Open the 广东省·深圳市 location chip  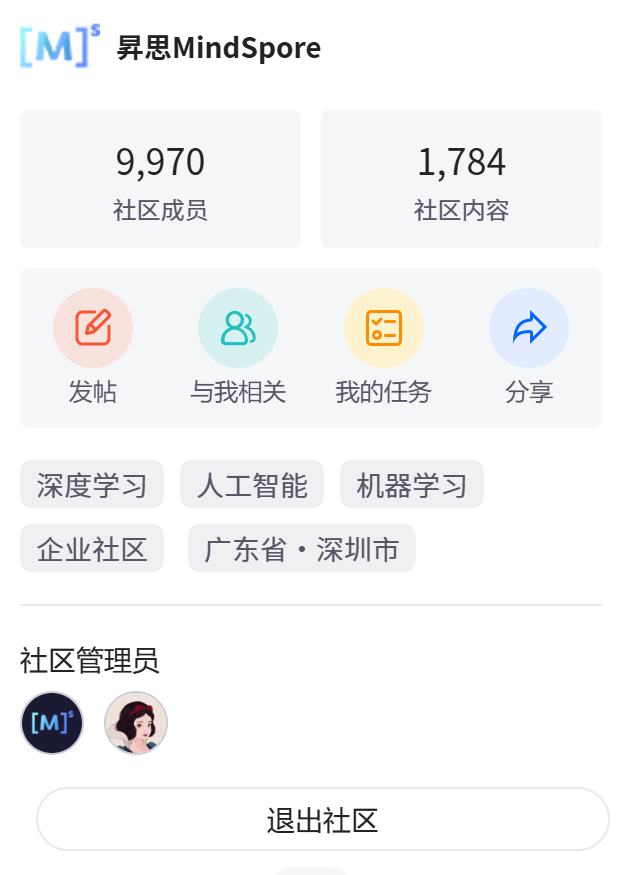302,549
